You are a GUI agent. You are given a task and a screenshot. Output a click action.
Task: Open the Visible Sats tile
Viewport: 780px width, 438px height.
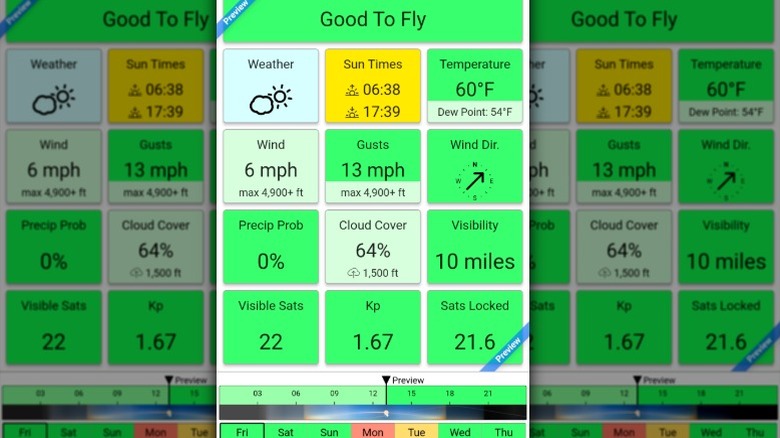point(270,326)
